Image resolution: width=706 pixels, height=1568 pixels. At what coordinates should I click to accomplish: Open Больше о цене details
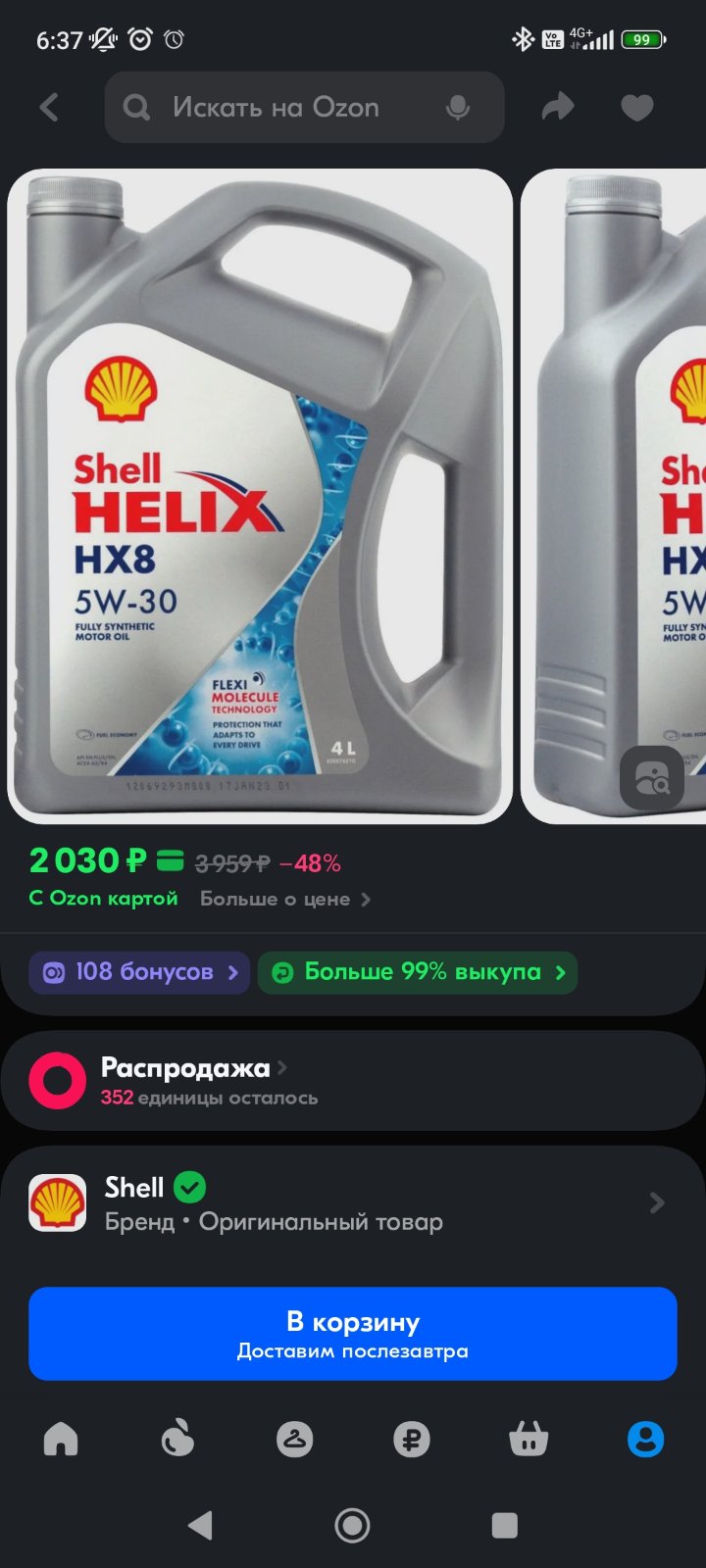coord(285,899)
